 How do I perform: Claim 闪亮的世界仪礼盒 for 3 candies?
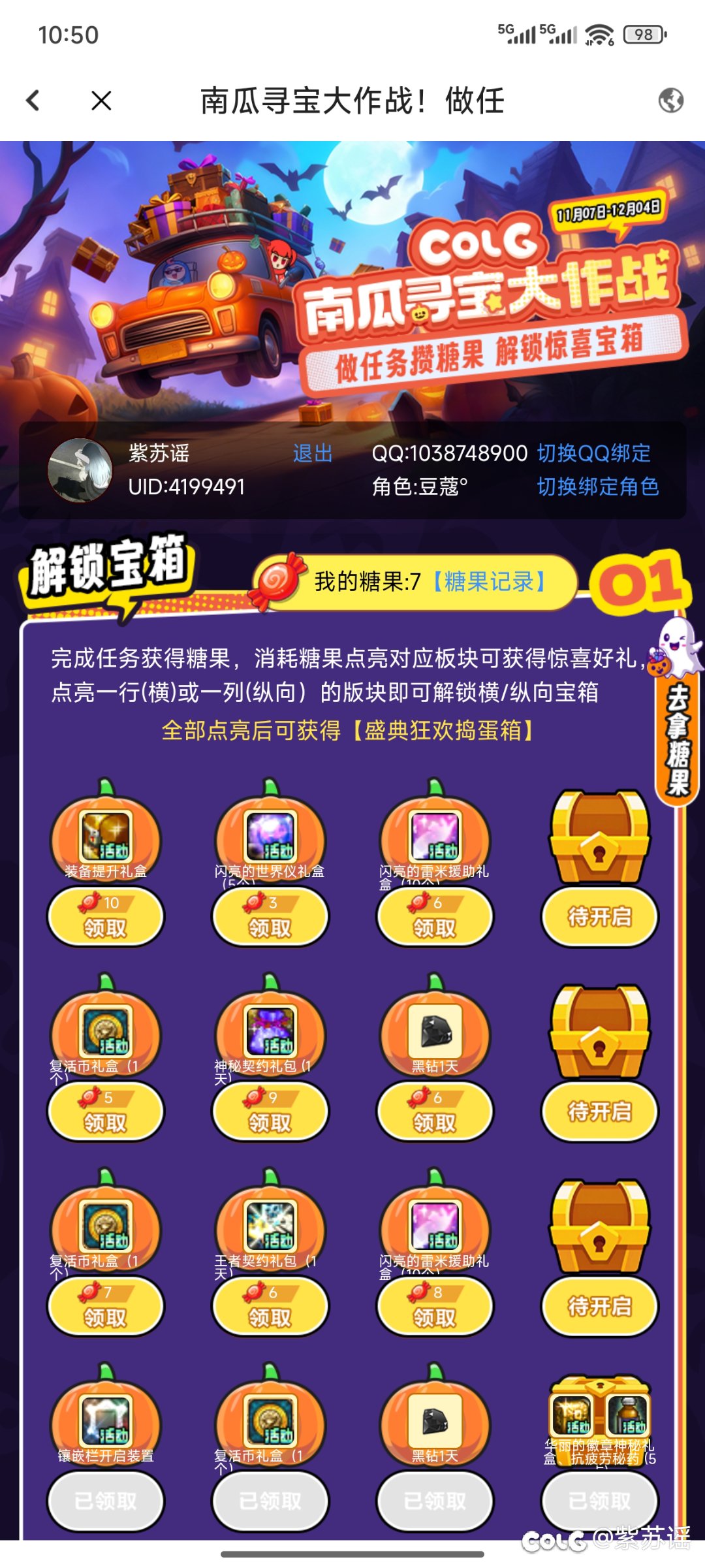270,918
